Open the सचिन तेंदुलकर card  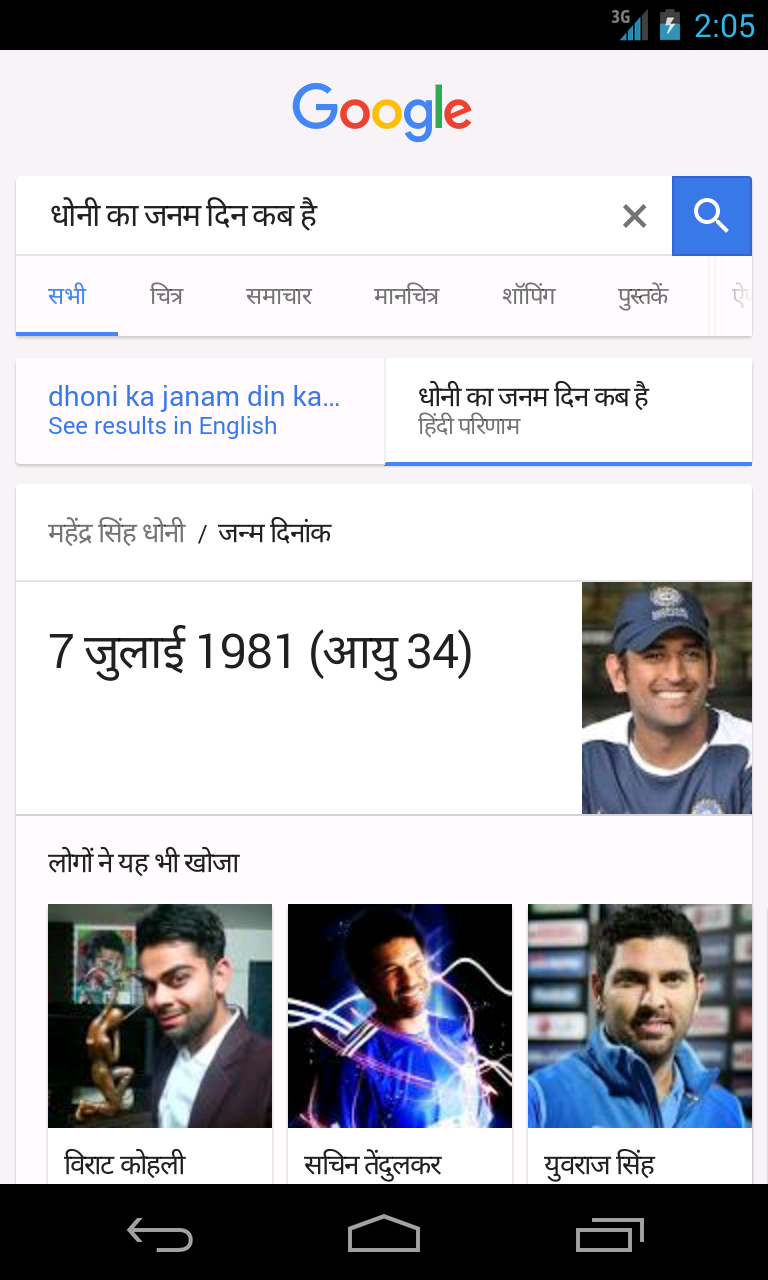[400, 1040]
